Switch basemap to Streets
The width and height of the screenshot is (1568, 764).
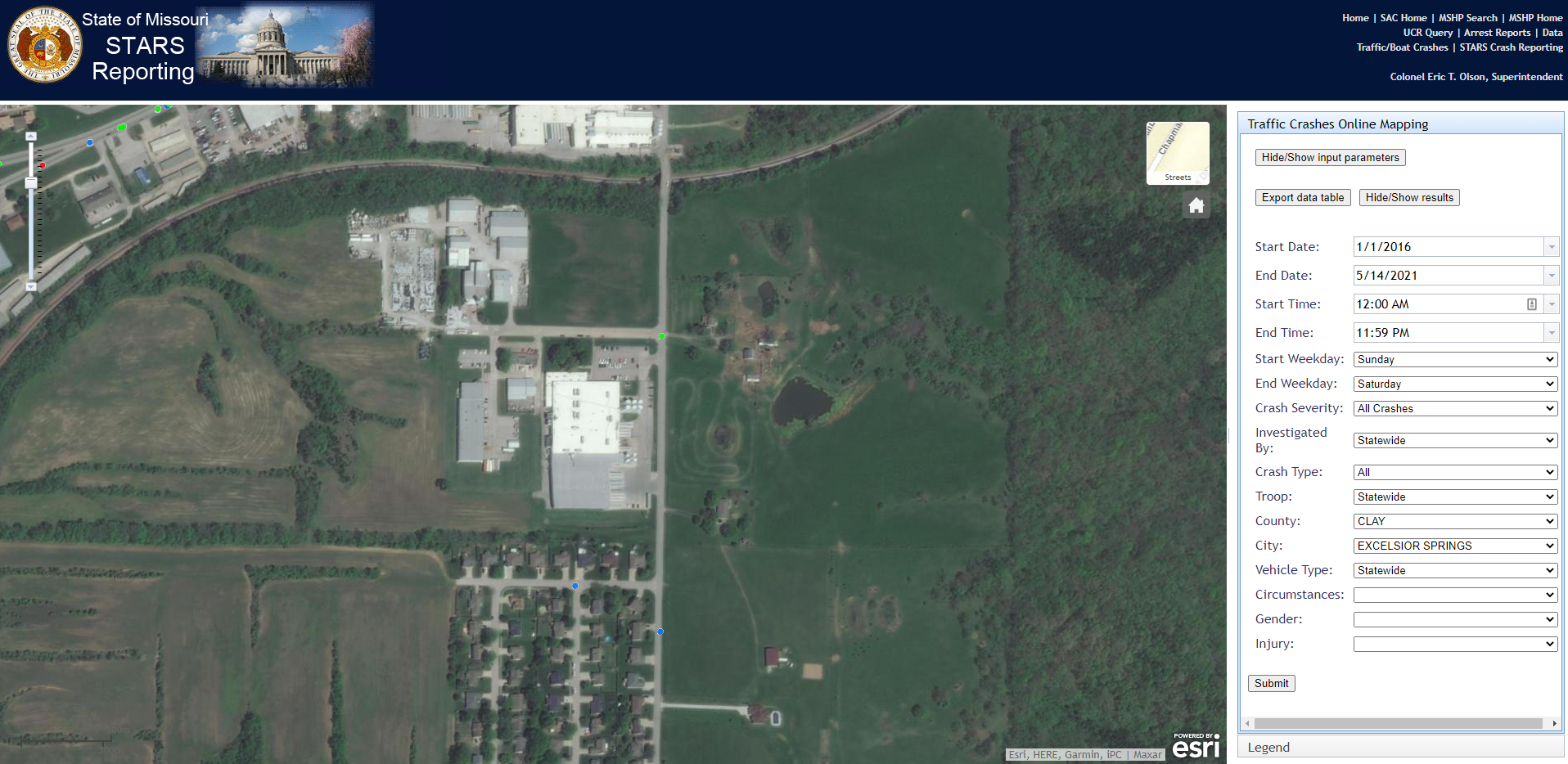(x=1178, y=153)
